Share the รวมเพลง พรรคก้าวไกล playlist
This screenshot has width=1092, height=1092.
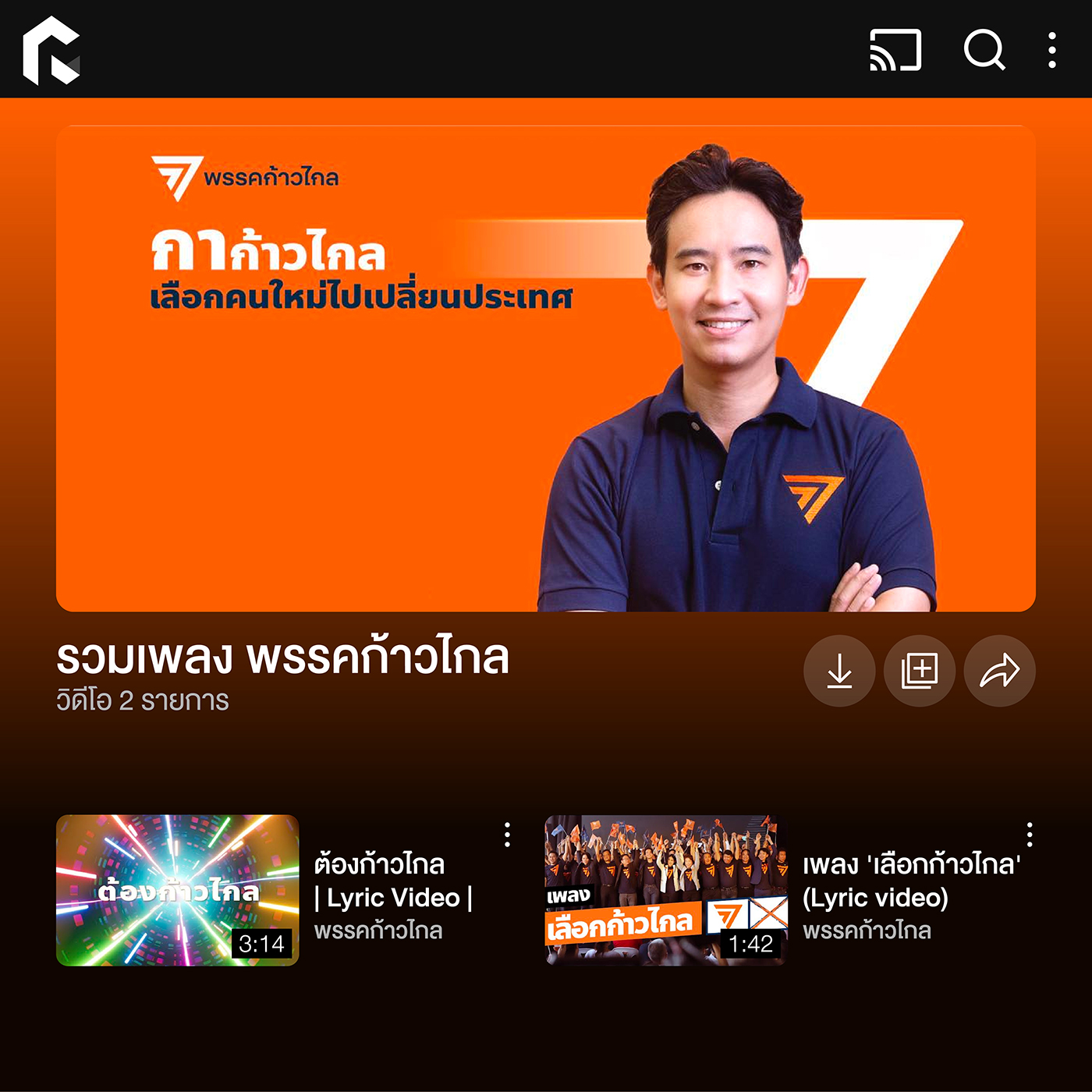pyautogui.click(x=999, y=671)
